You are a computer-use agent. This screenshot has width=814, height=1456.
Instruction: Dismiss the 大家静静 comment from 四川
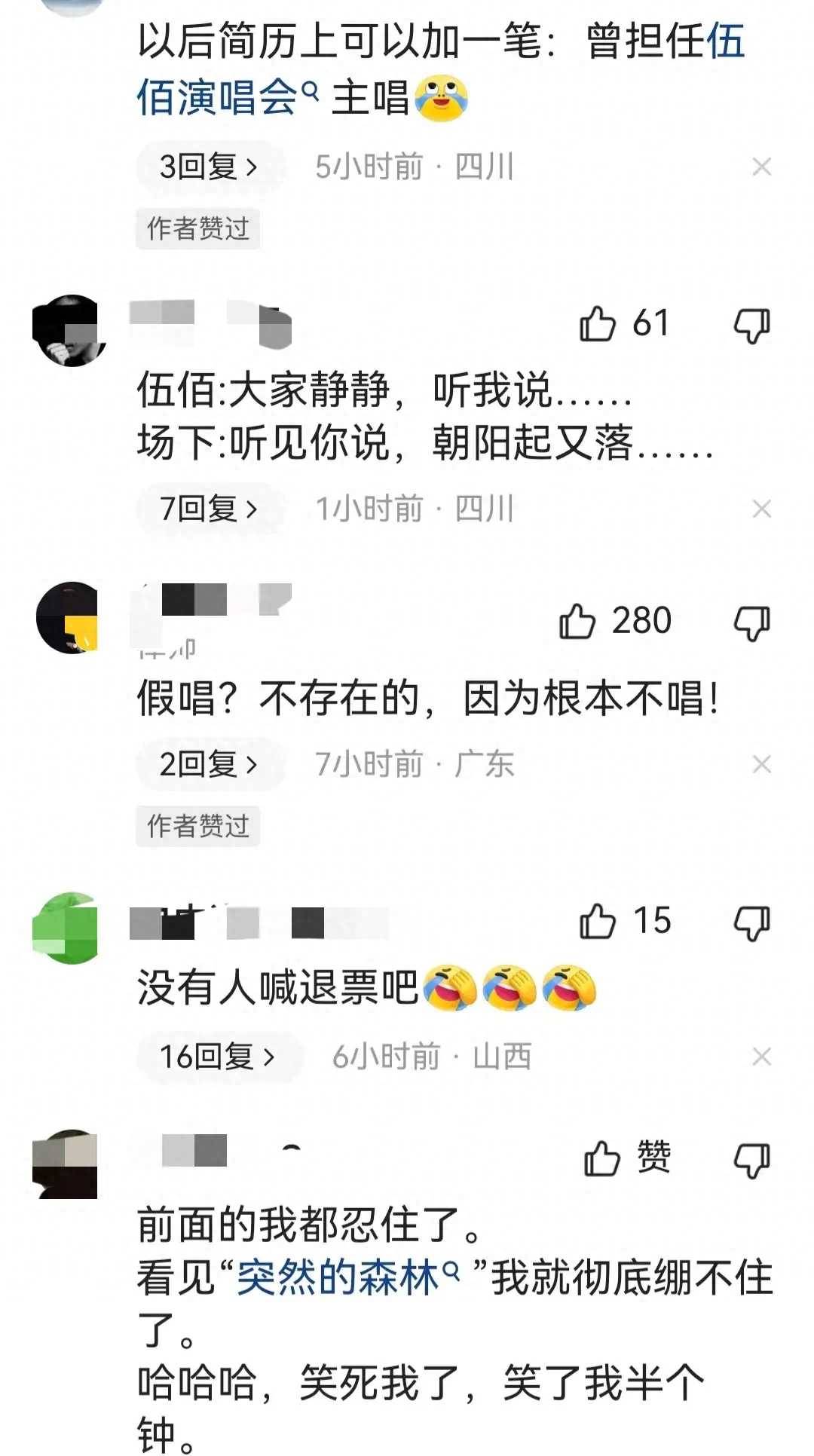coord(761,509)
